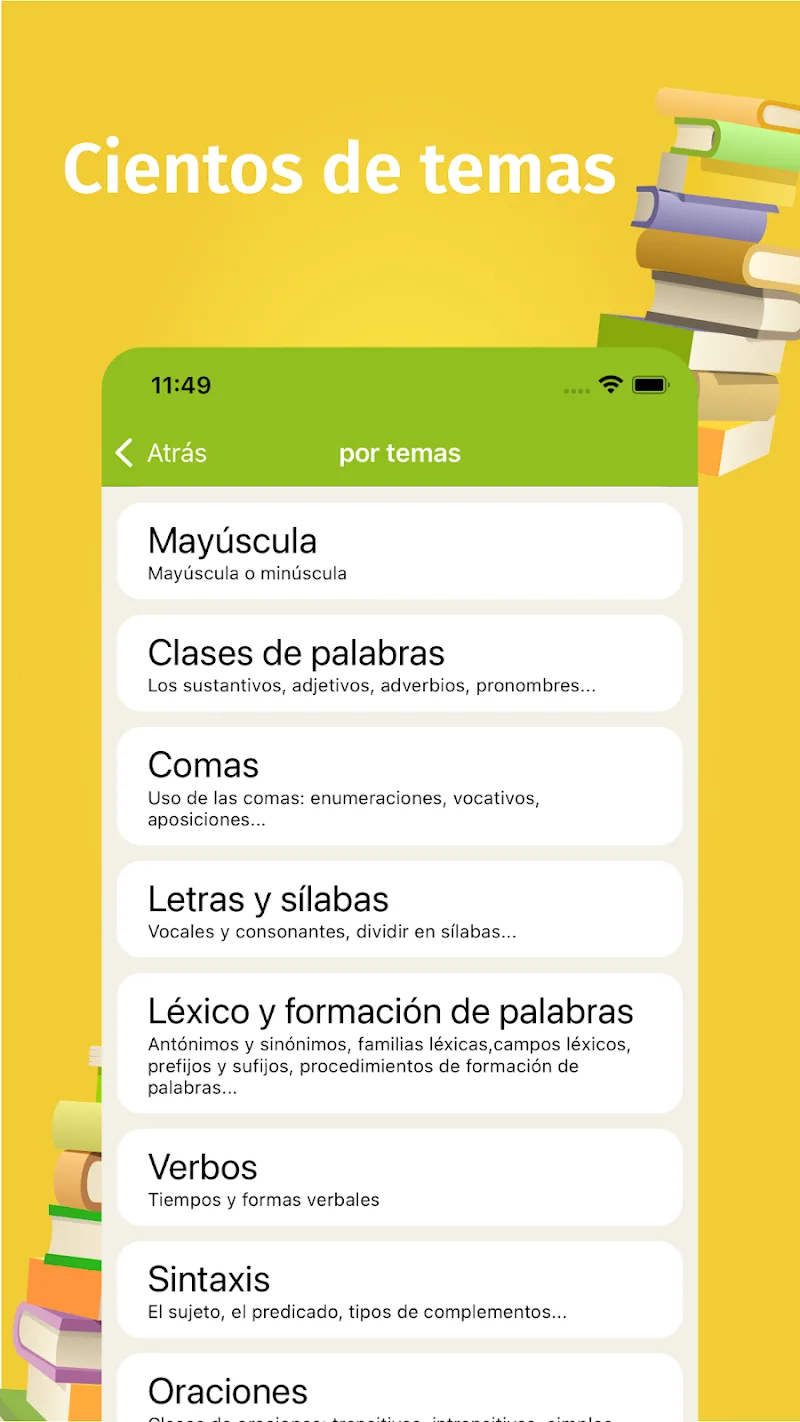This screenshot has height=1422, width=800.
Task: Open the Verbos topic card
Action: tap(399, 1177)
